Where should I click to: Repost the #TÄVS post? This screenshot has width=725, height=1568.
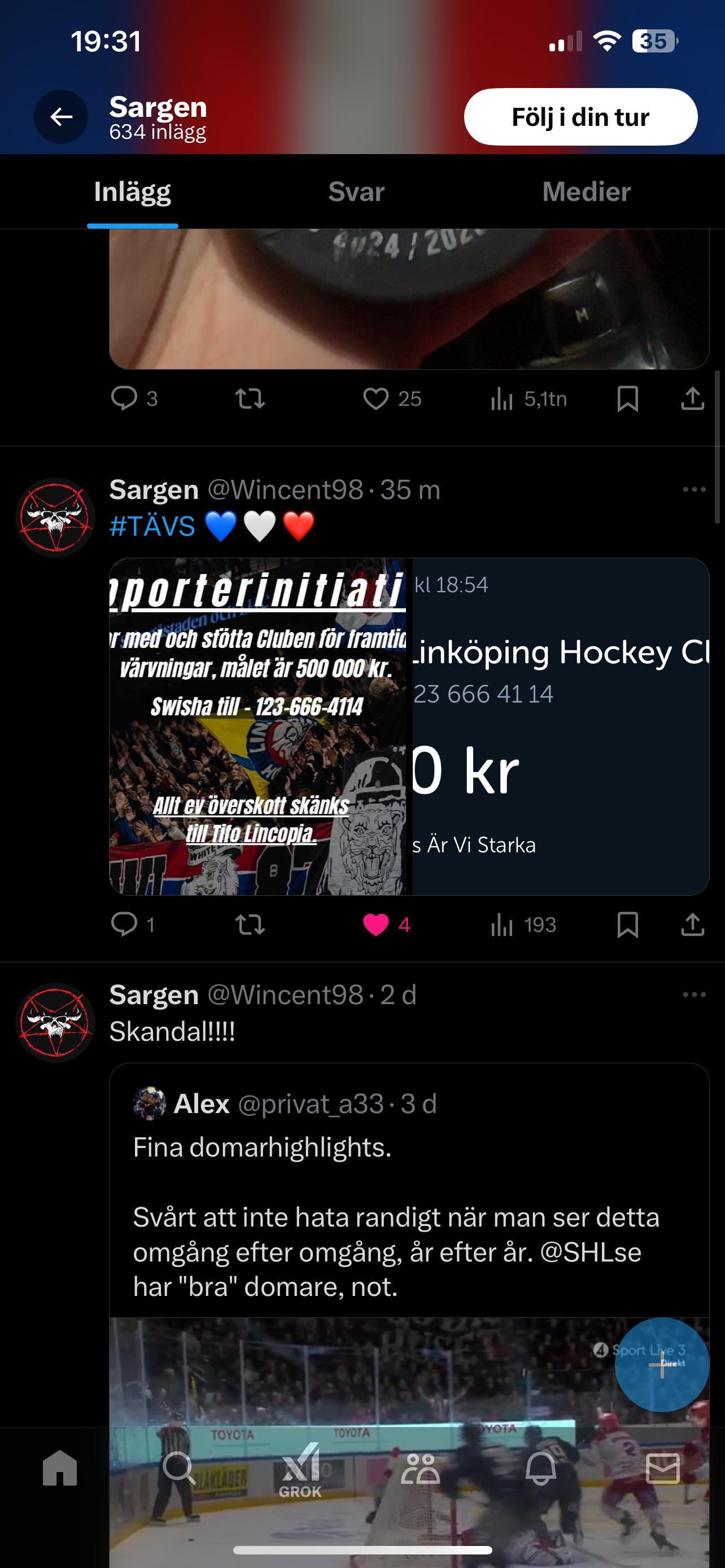click(x=250, y=925)
